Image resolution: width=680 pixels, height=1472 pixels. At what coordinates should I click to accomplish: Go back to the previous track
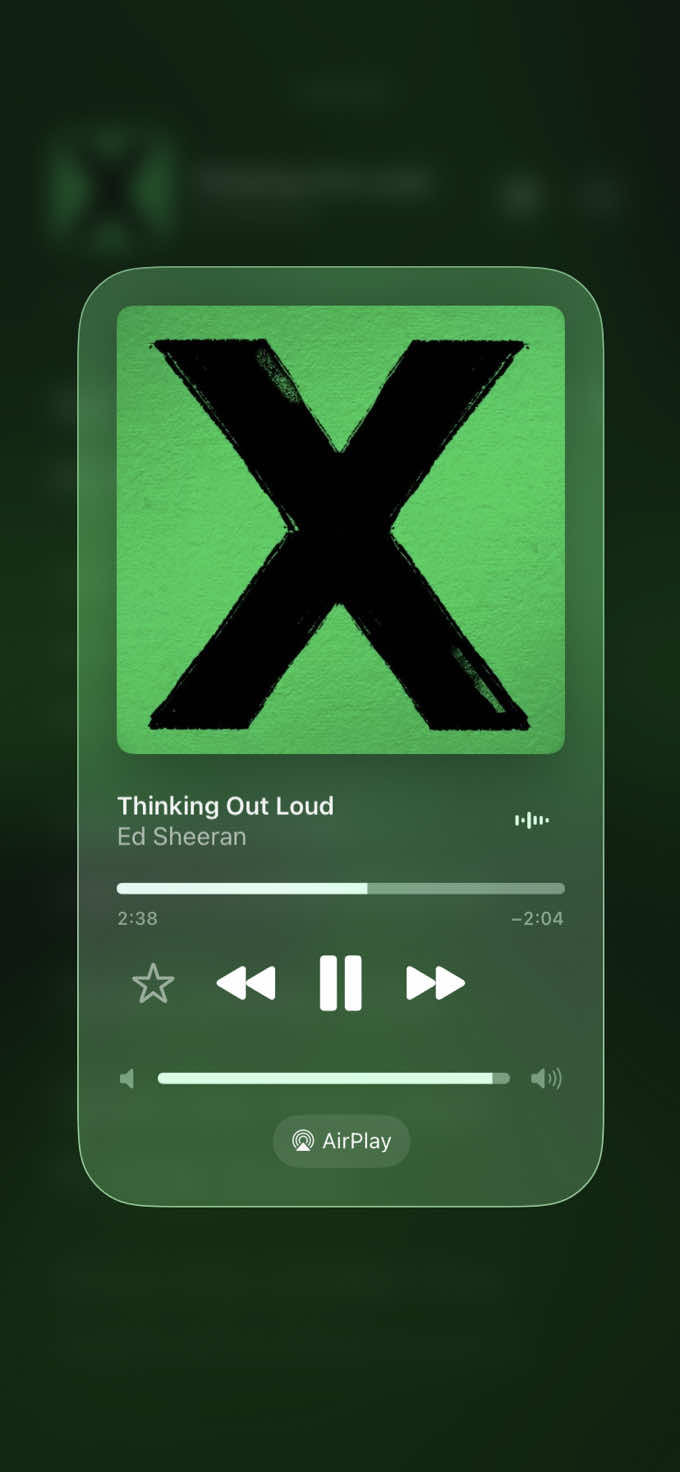(246, 983)
